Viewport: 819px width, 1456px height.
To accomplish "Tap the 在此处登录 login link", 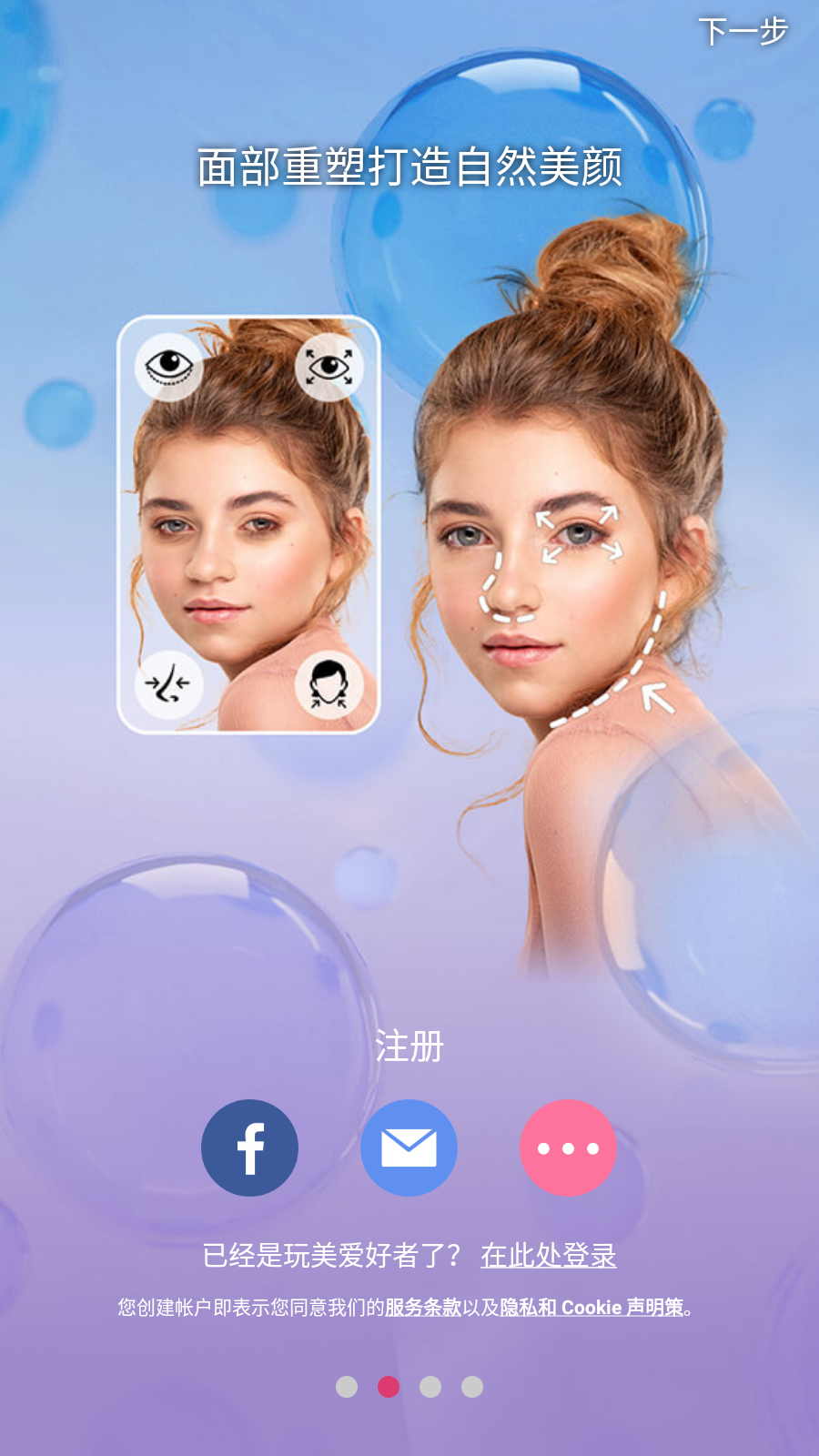I will point(548,1256).
